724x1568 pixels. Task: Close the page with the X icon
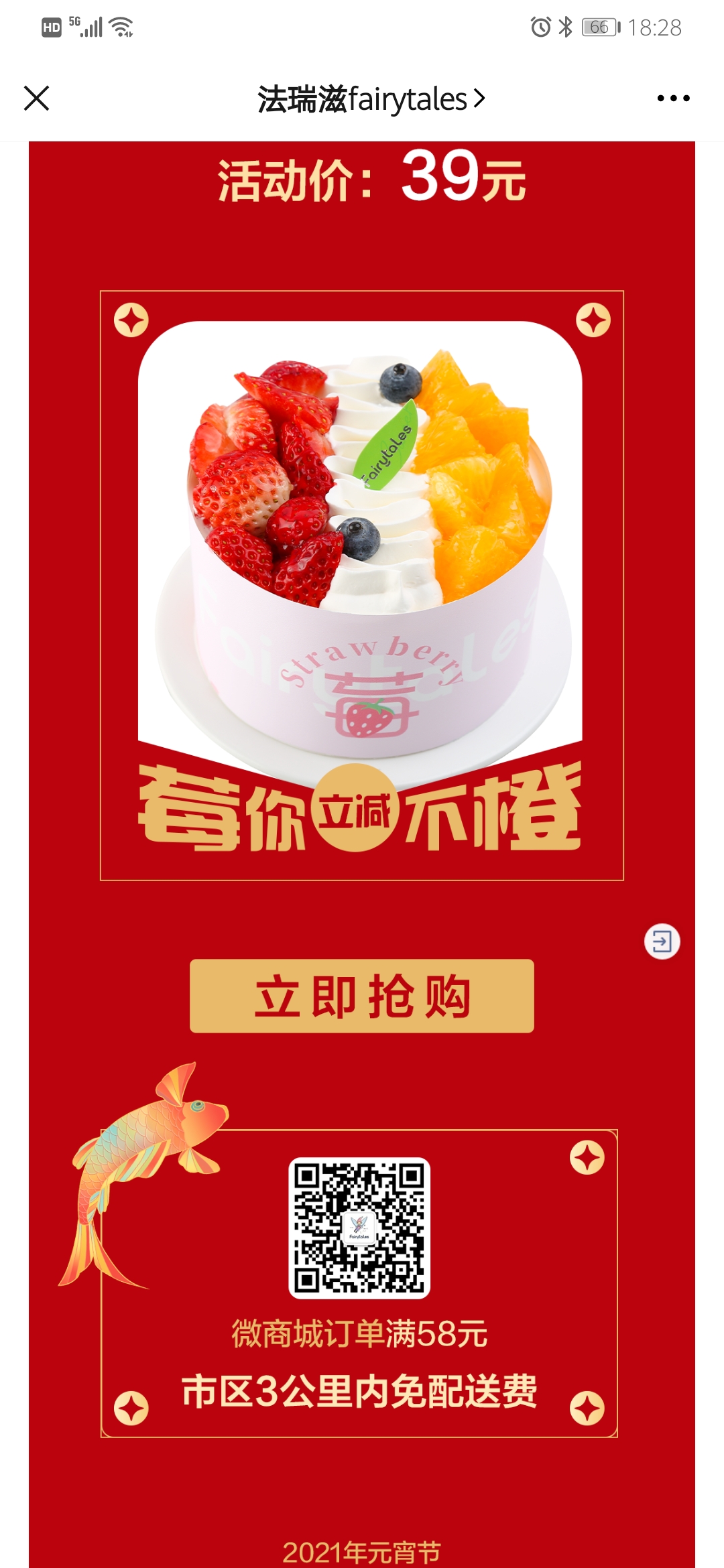(x=37, y=99)
